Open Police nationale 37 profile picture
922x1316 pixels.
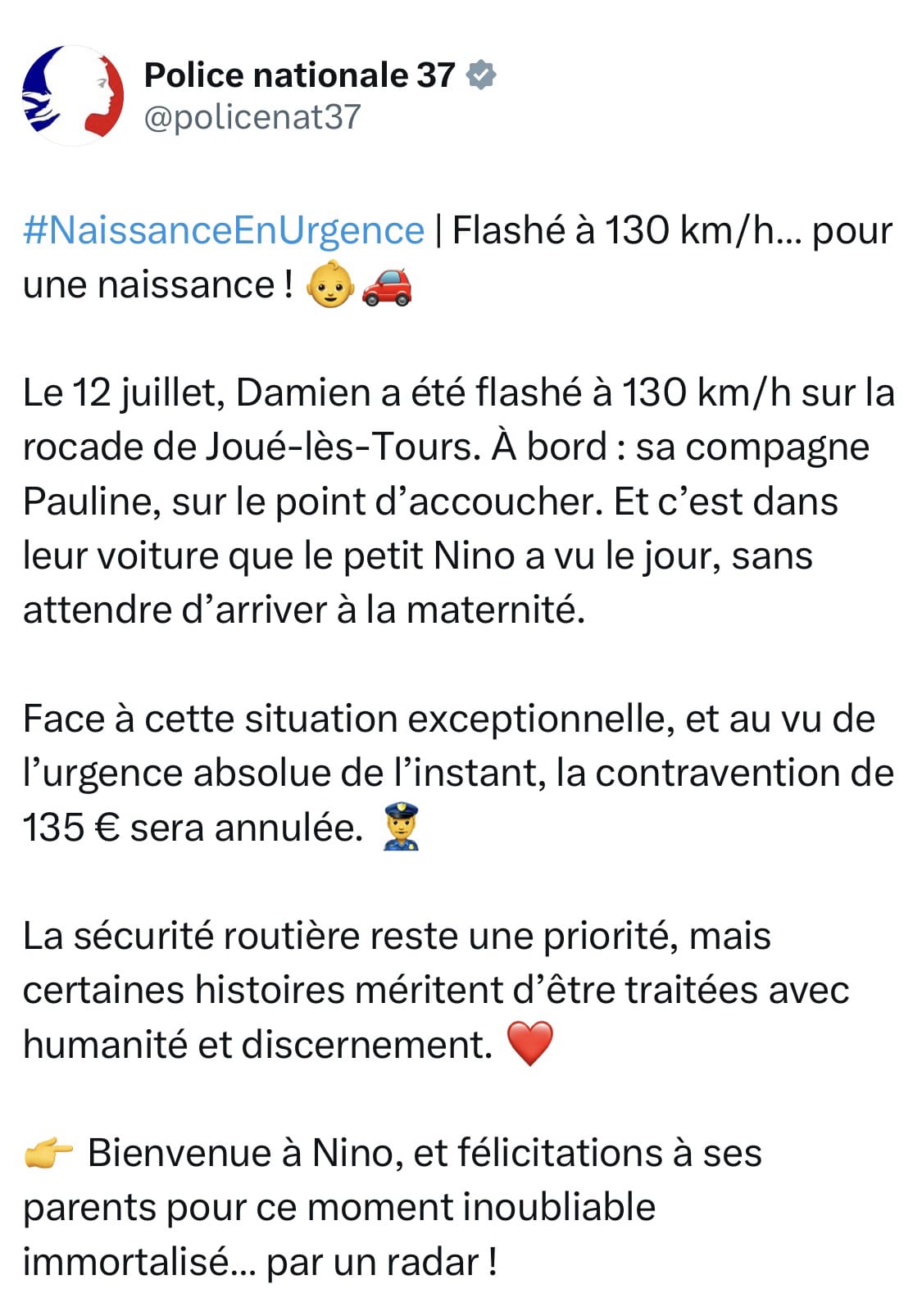[72, 94]
